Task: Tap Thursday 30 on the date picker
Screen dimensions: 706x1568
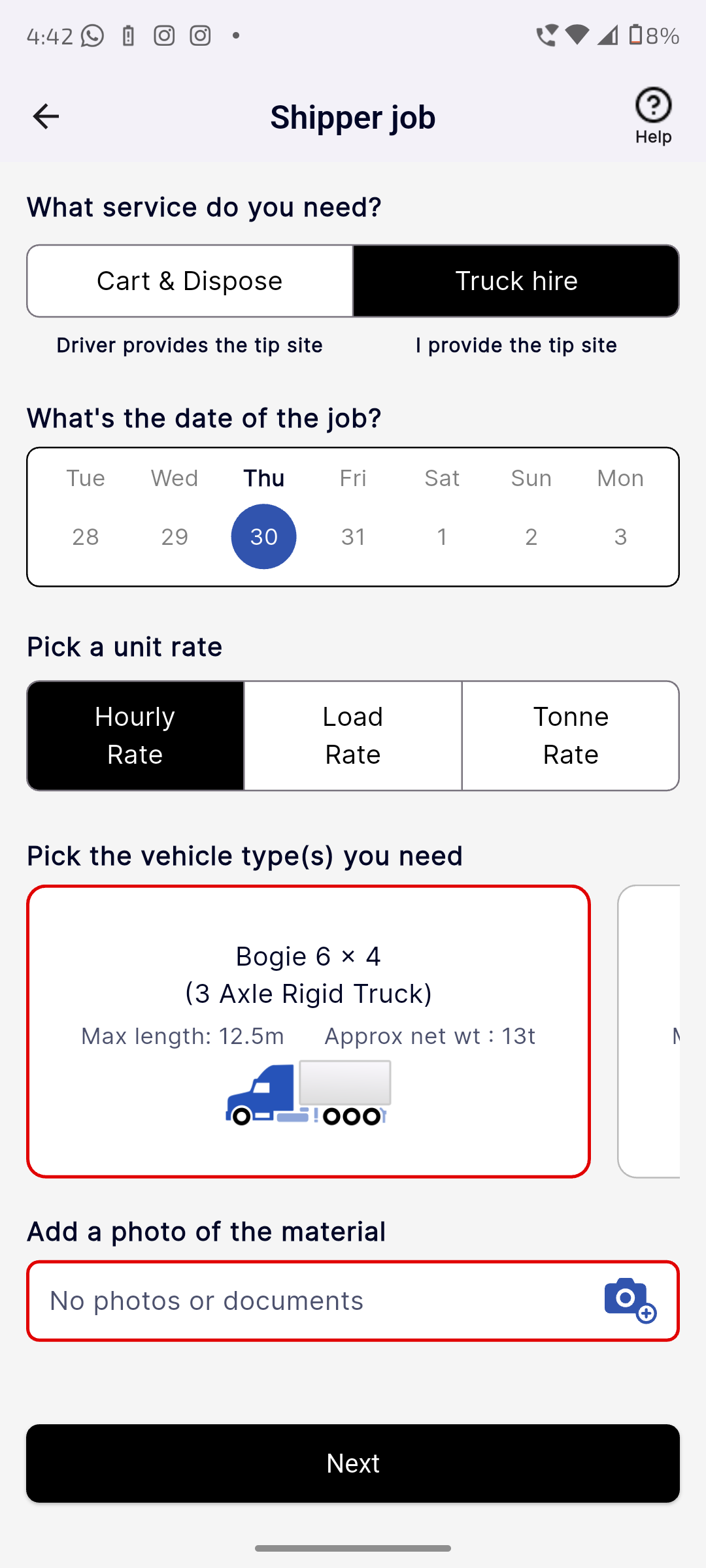Action: (x=264, y=536)
